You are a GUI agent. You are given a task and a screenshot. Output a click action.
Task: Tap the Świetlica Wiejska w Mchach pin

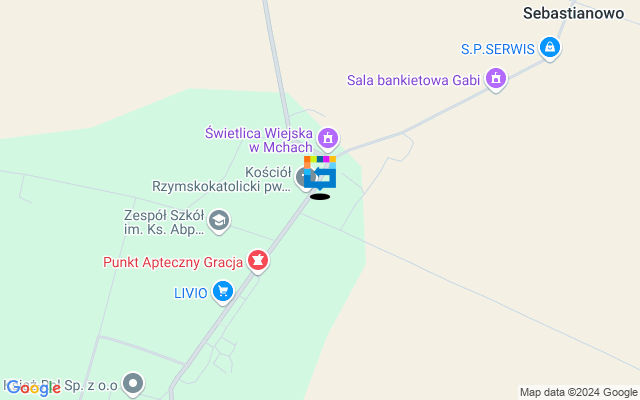328,138
